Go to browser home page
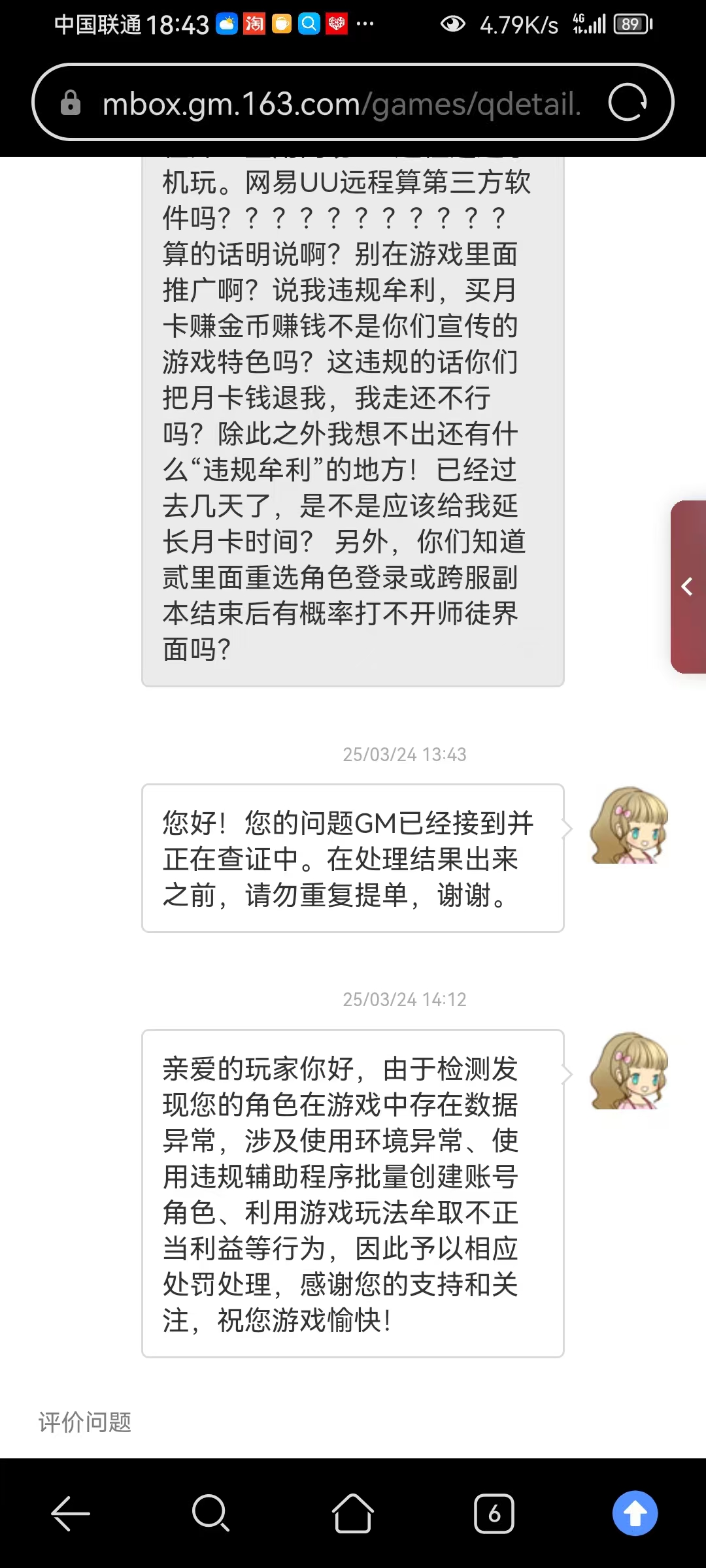706x1568 pixels. 353,1513
